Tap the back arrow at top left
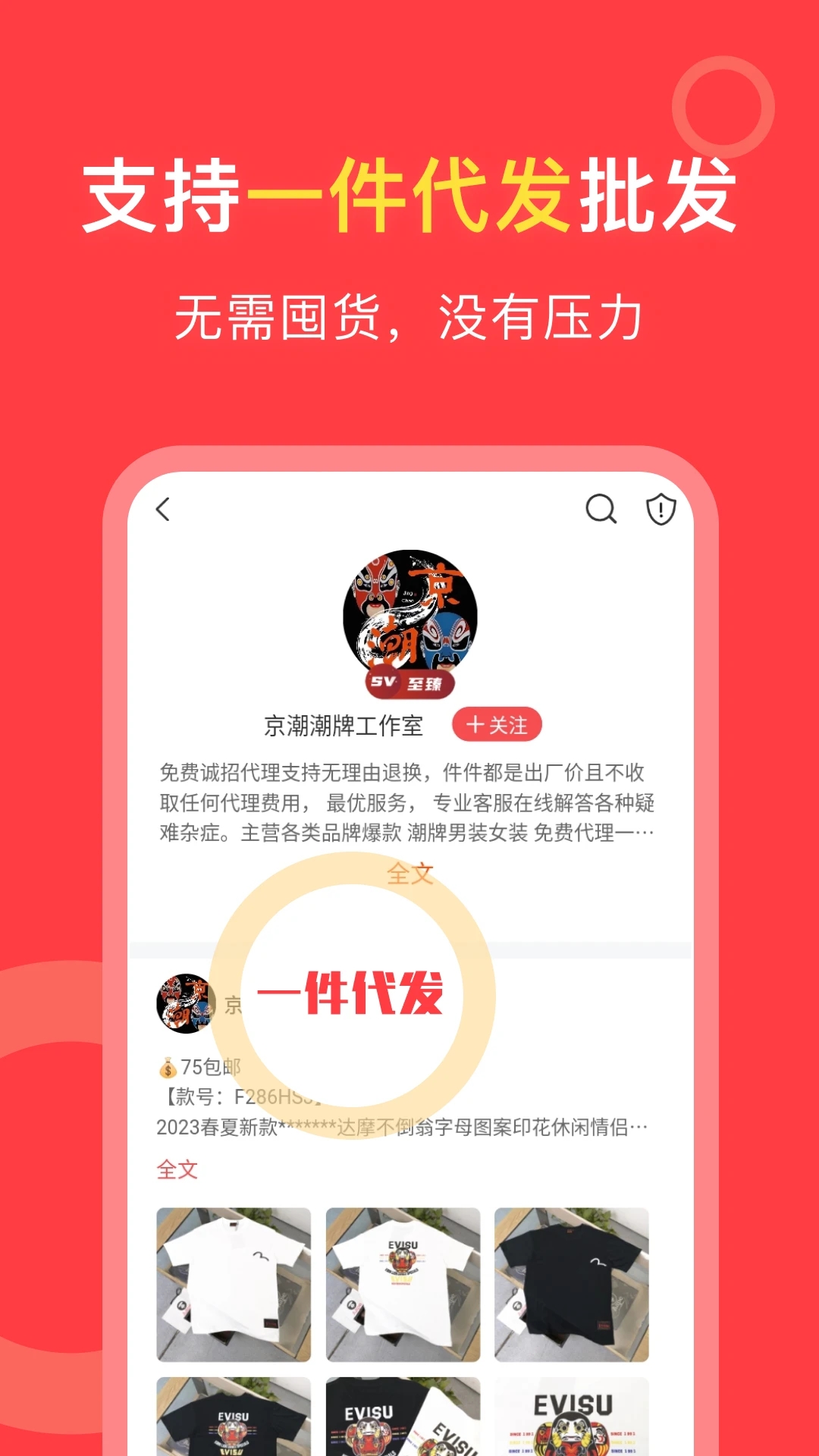This screenshot has width=819, height=1456. pos(163,510)
